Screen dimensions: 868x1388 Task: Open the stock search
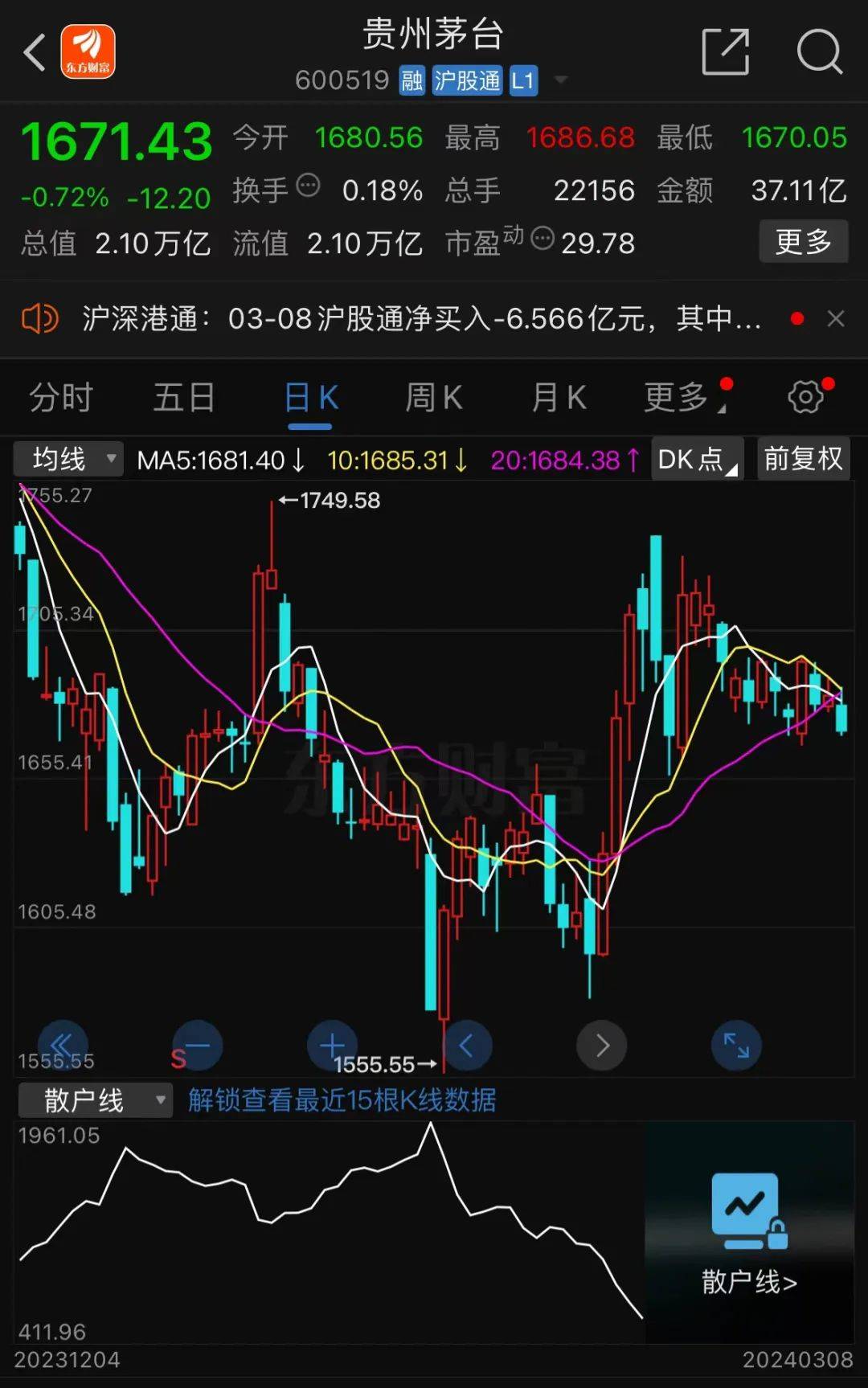pos(818,53)
